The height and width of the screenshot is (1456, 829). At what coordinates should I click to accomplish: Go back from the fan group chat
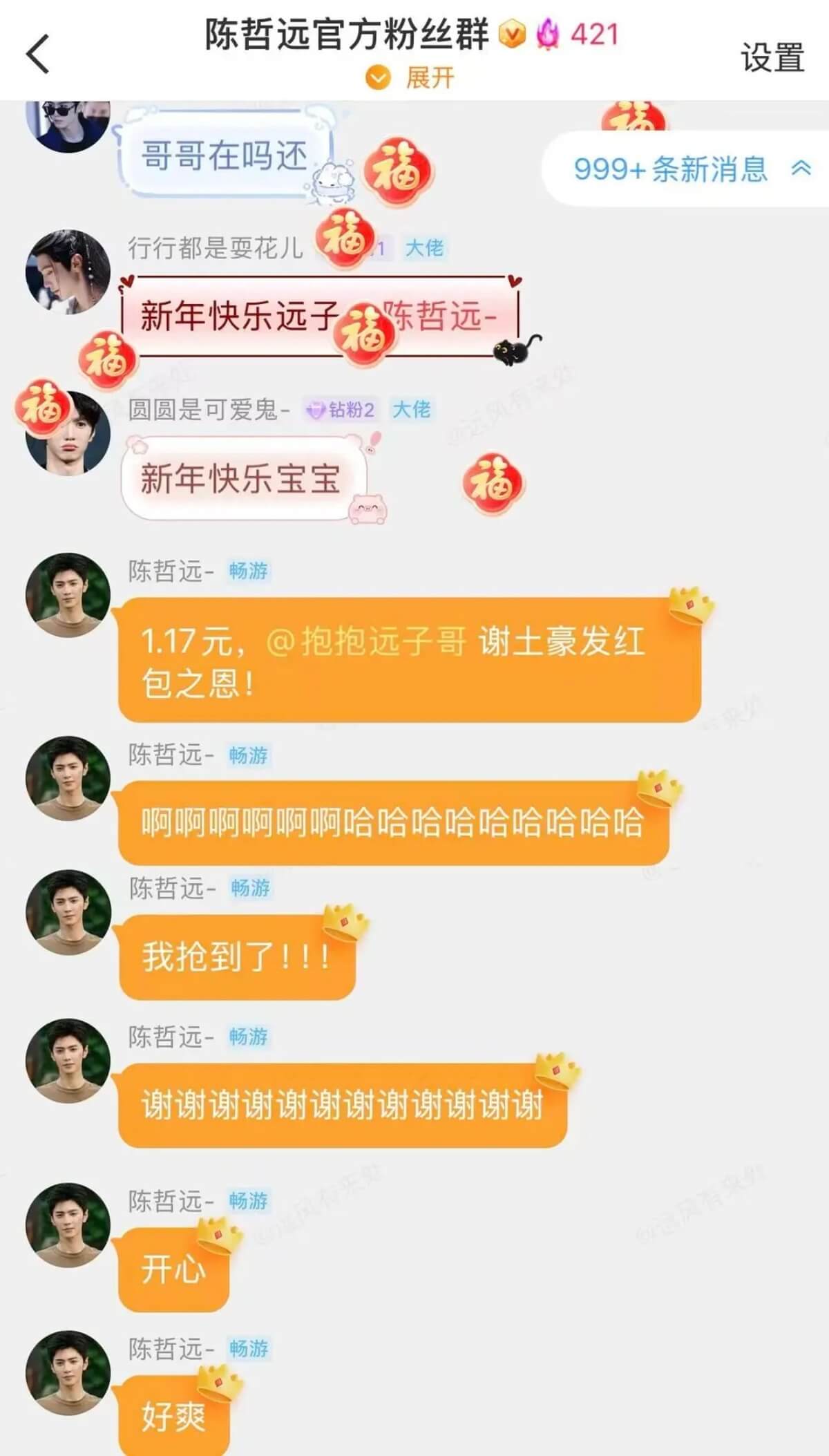(38, 54)
